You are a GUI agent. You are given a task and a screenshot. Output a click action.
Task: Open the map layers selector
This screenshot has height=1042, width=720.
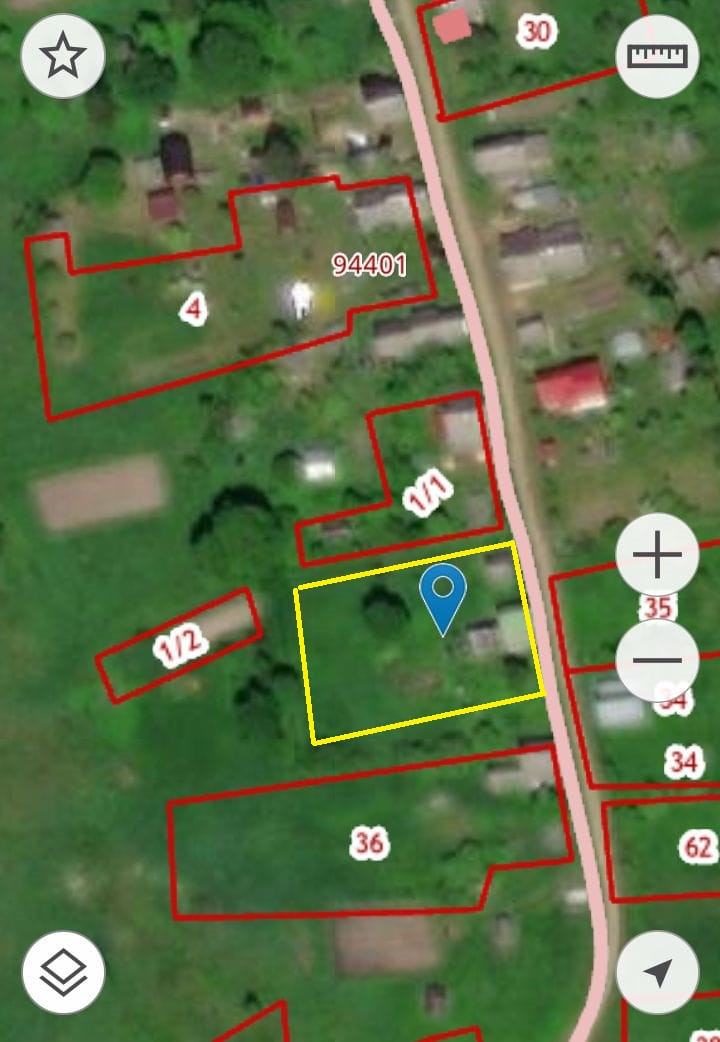pyautogui.click(x=63, y=971)
